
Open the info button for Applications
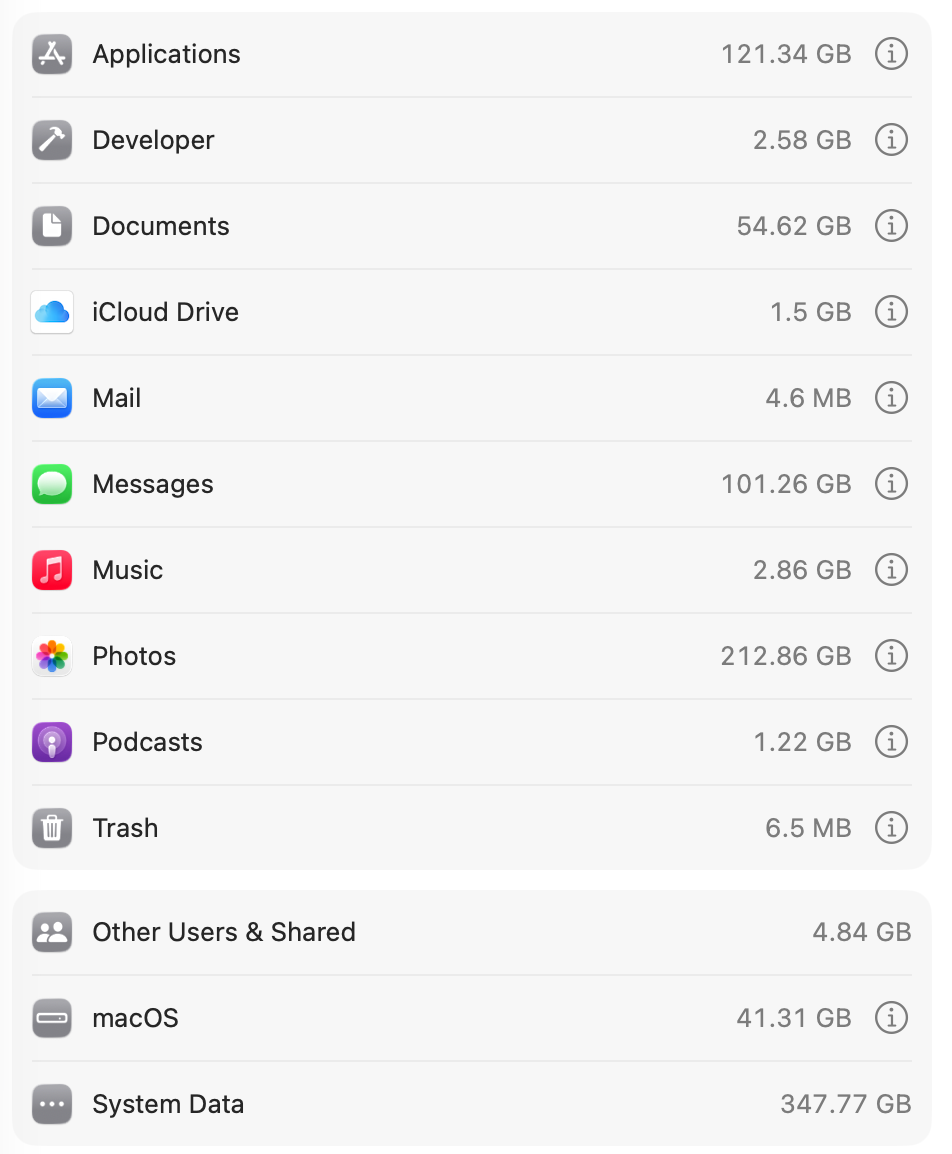891,54
